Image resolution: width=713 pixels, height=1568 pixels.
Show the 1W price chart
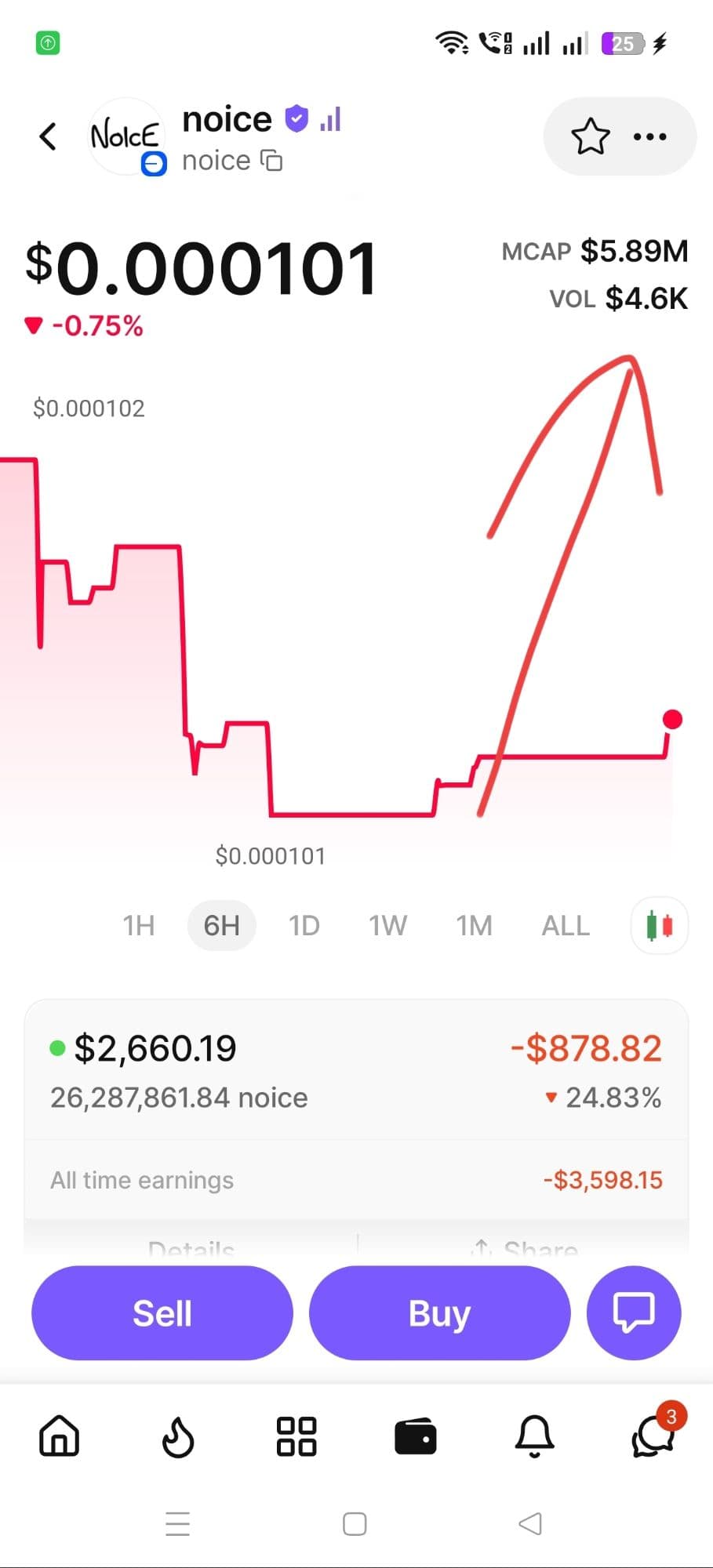[388, 926]
